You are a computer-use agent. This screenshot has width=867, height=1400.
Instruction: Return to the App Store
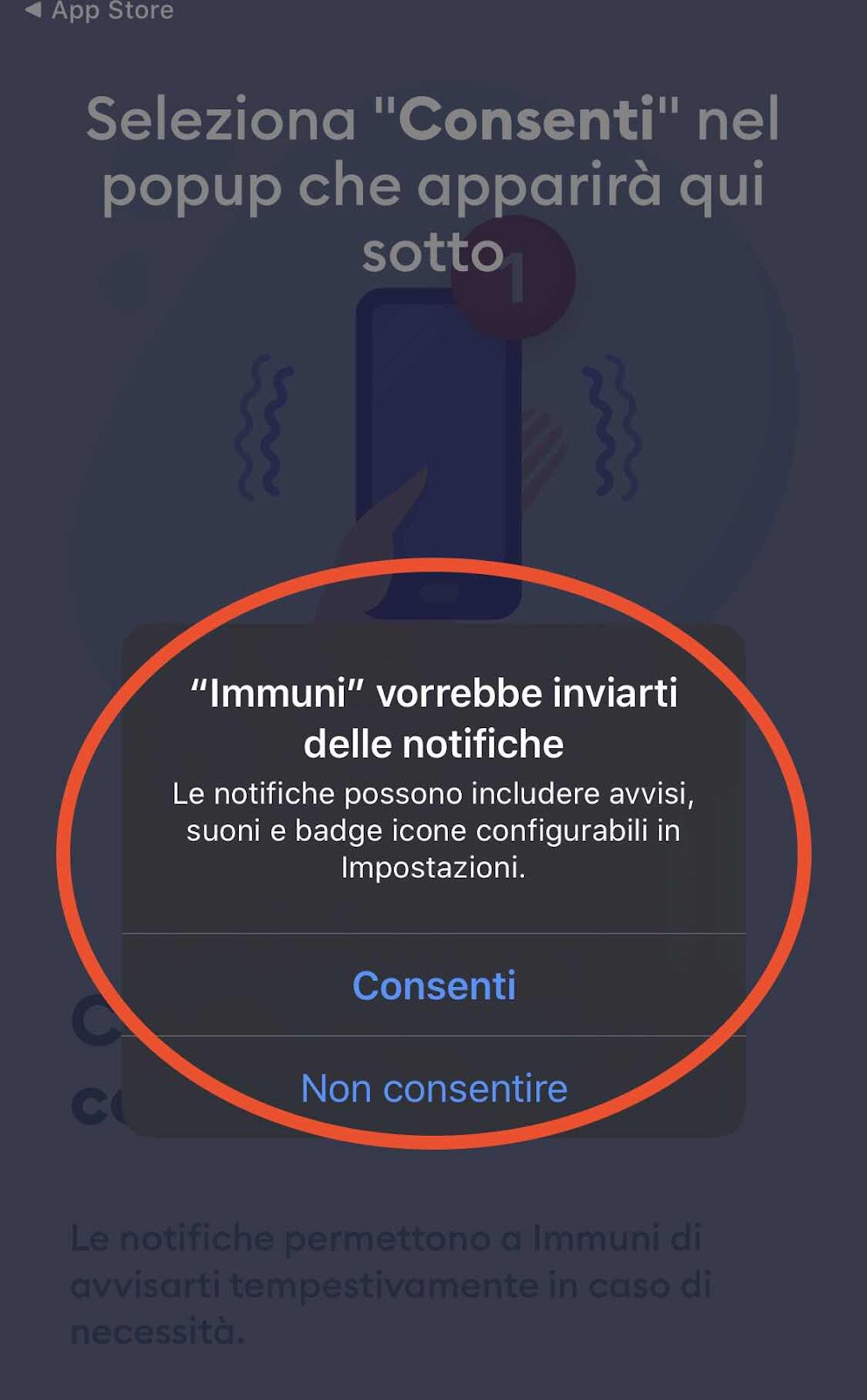coord(99,11)
